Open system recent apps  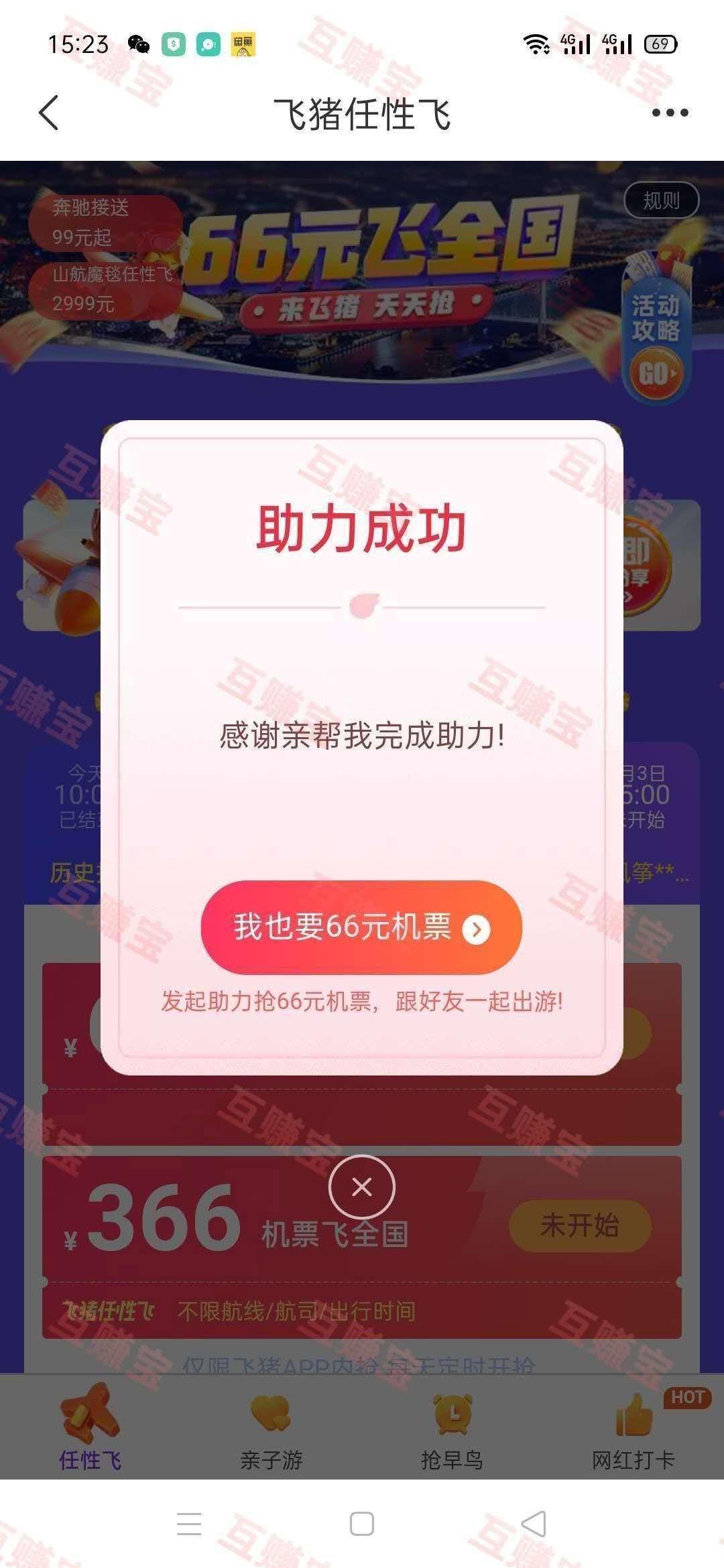(189, 1524)
